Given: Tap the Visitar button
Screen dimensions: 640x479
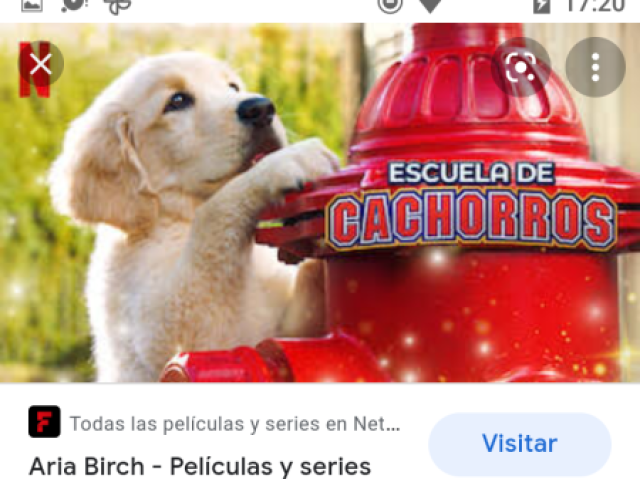Looking at the screenshot, I should tap(519, 443).
